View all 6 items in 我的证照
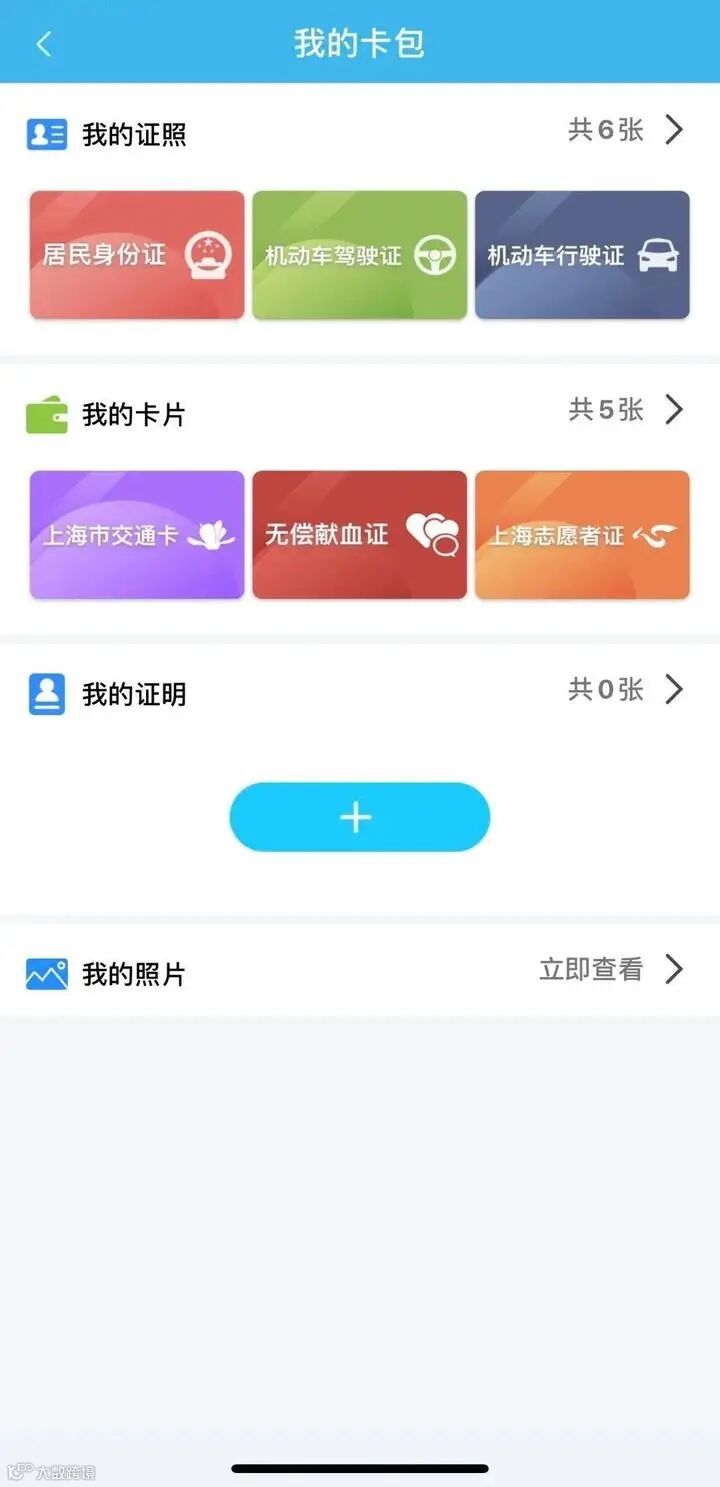This screenshot has width=720, height=1487. coord(626,130)
